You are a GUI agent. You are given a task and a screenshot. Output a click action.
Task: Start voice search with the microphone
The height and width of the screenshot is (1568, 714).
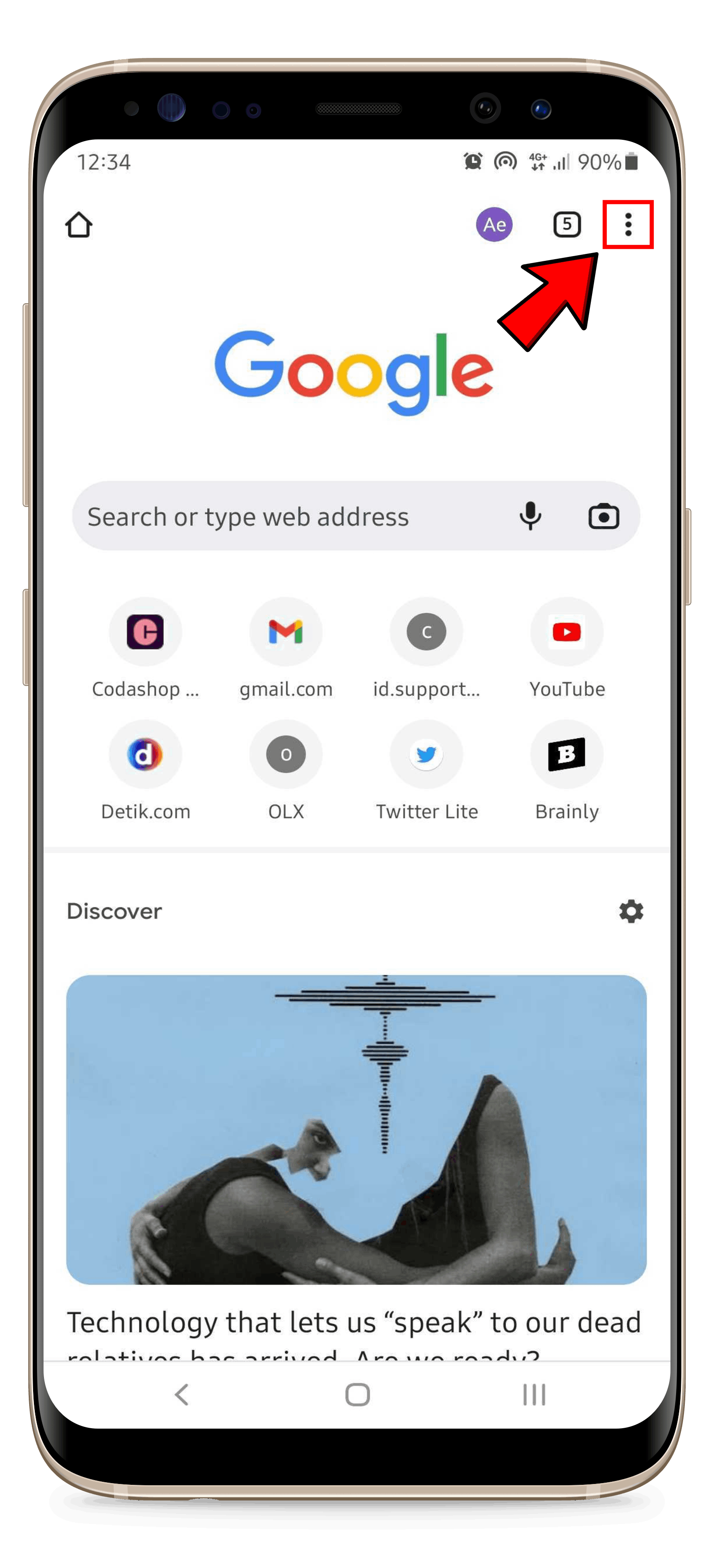click(x=530, y=516)
